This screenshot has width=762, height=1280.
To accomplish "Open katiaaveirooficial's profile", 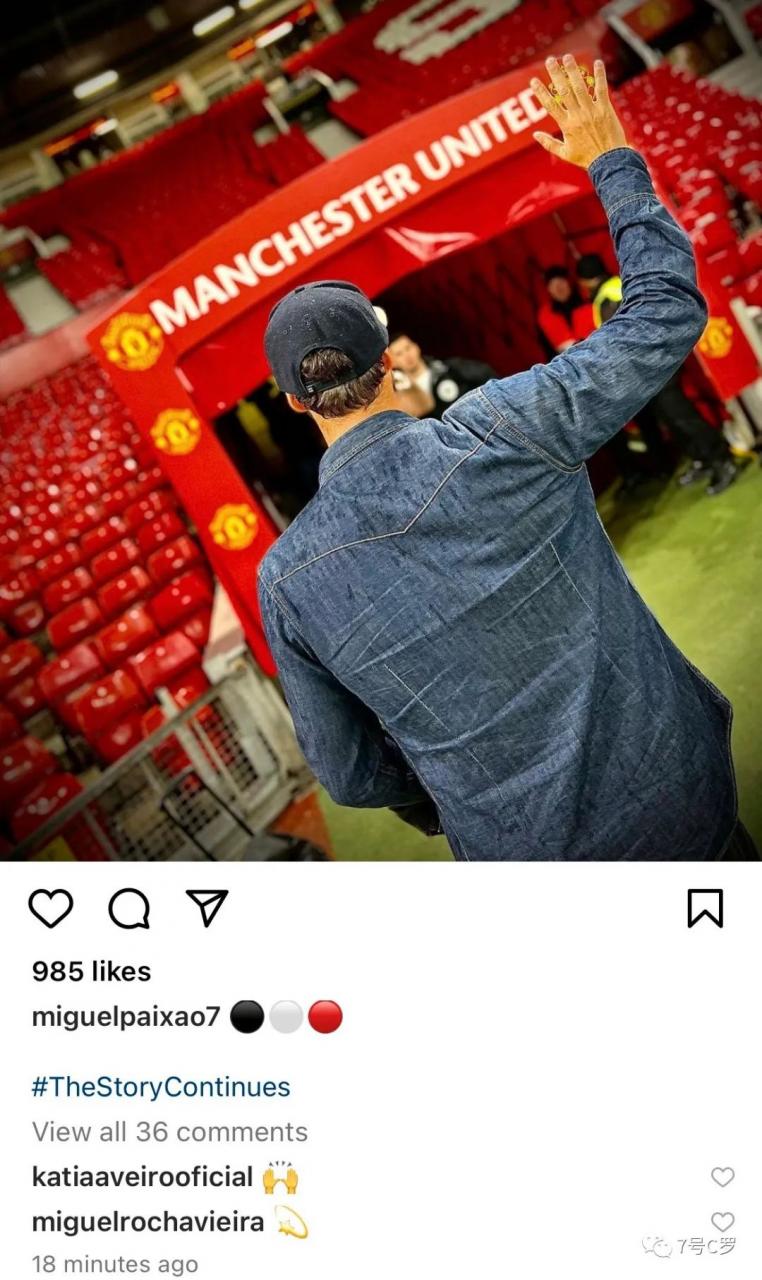I will pyautogui.click(x=142, y=1177).
